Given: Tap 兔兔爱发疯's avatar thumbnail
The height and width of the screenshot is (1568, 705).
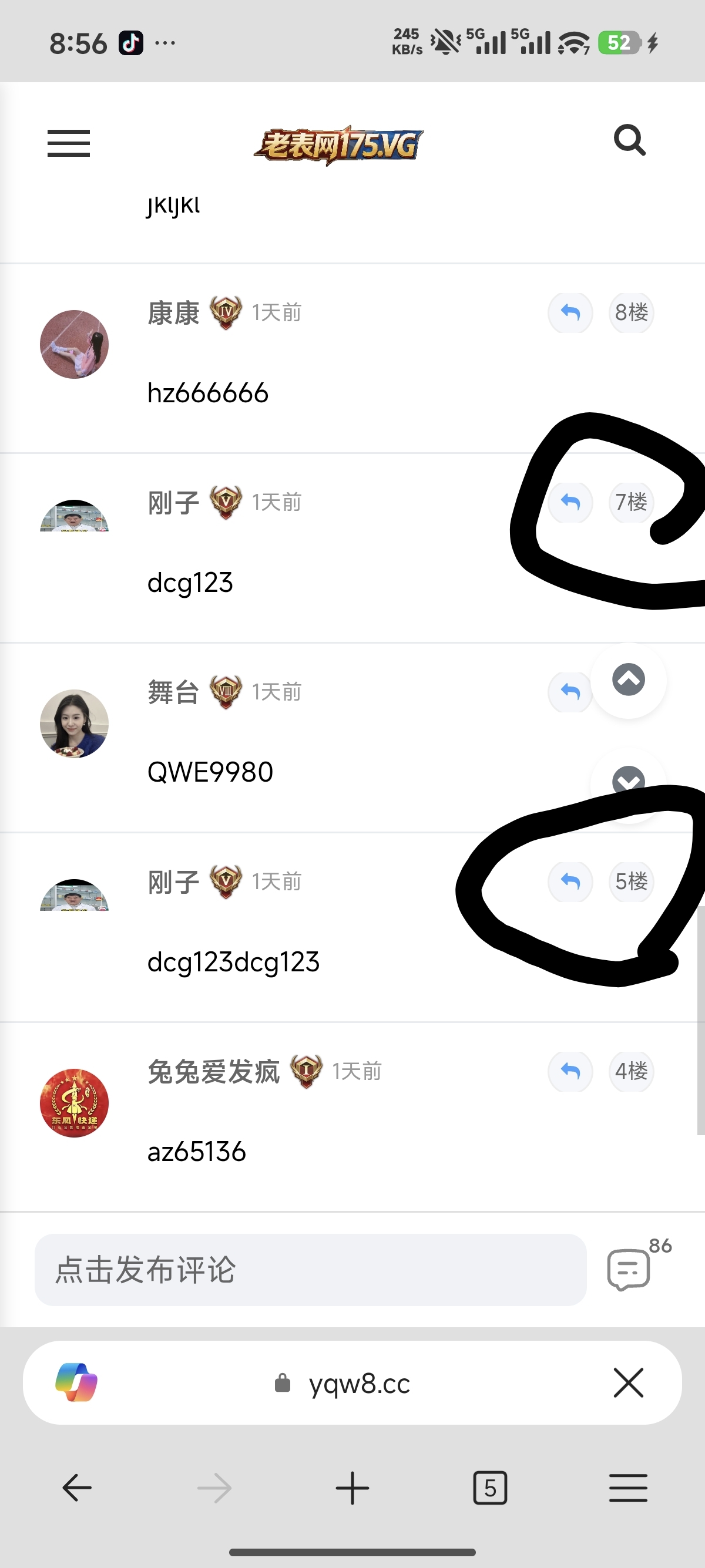Looking at the screenshot, I should pyautogui.click(x=73, y=1102).
